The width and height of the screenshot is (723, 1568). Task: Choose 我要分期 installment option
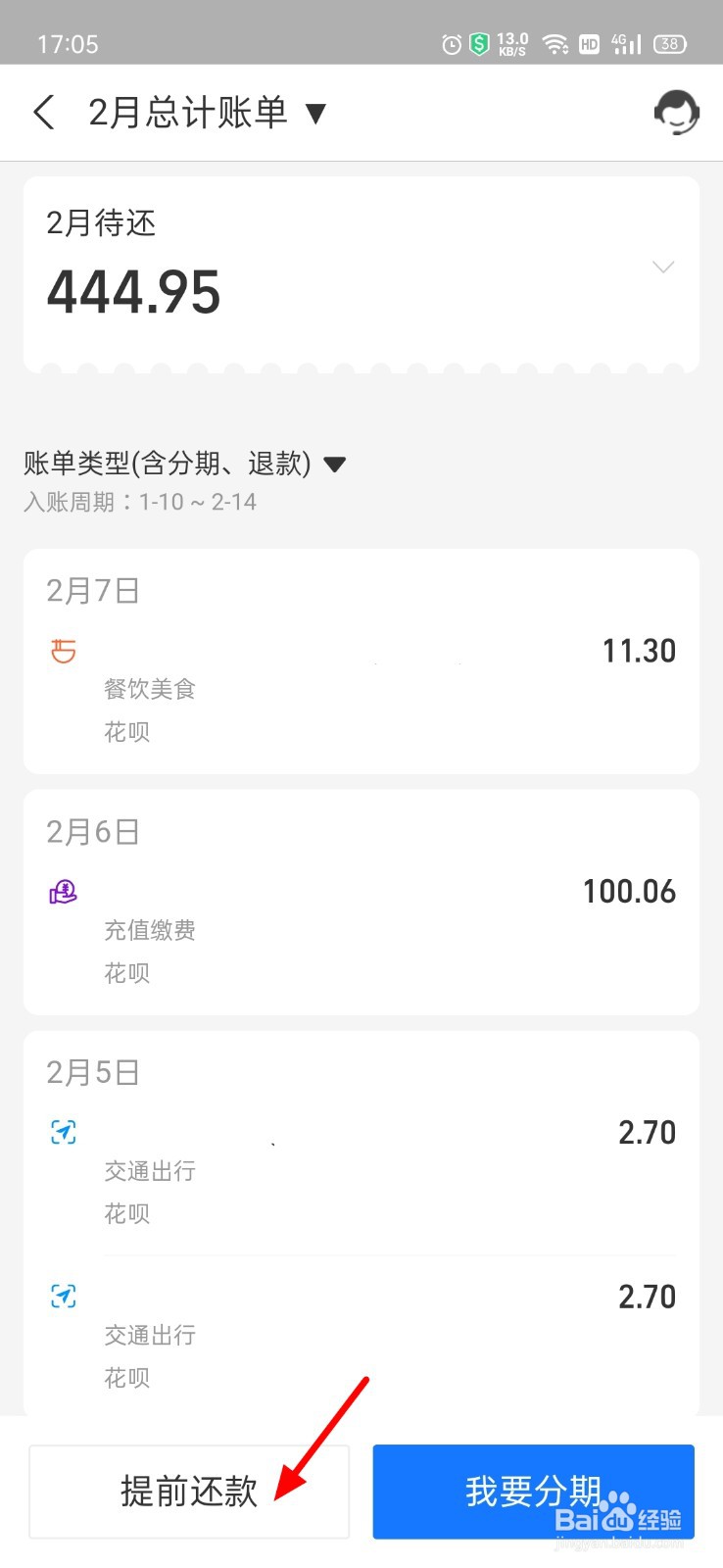533,1491
